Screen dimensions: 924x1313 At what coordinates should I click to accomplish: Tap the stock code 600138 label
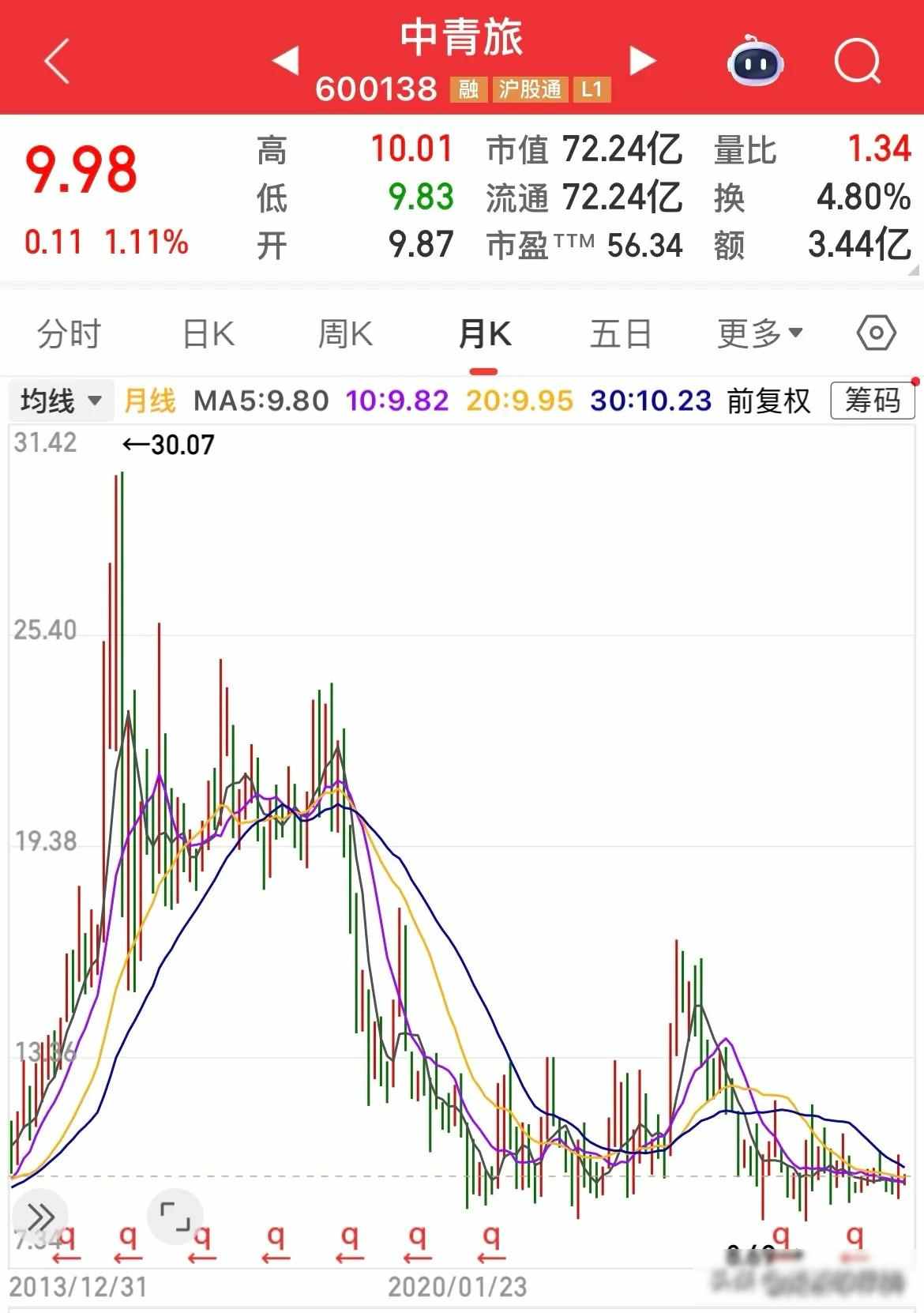click(377, 90)
